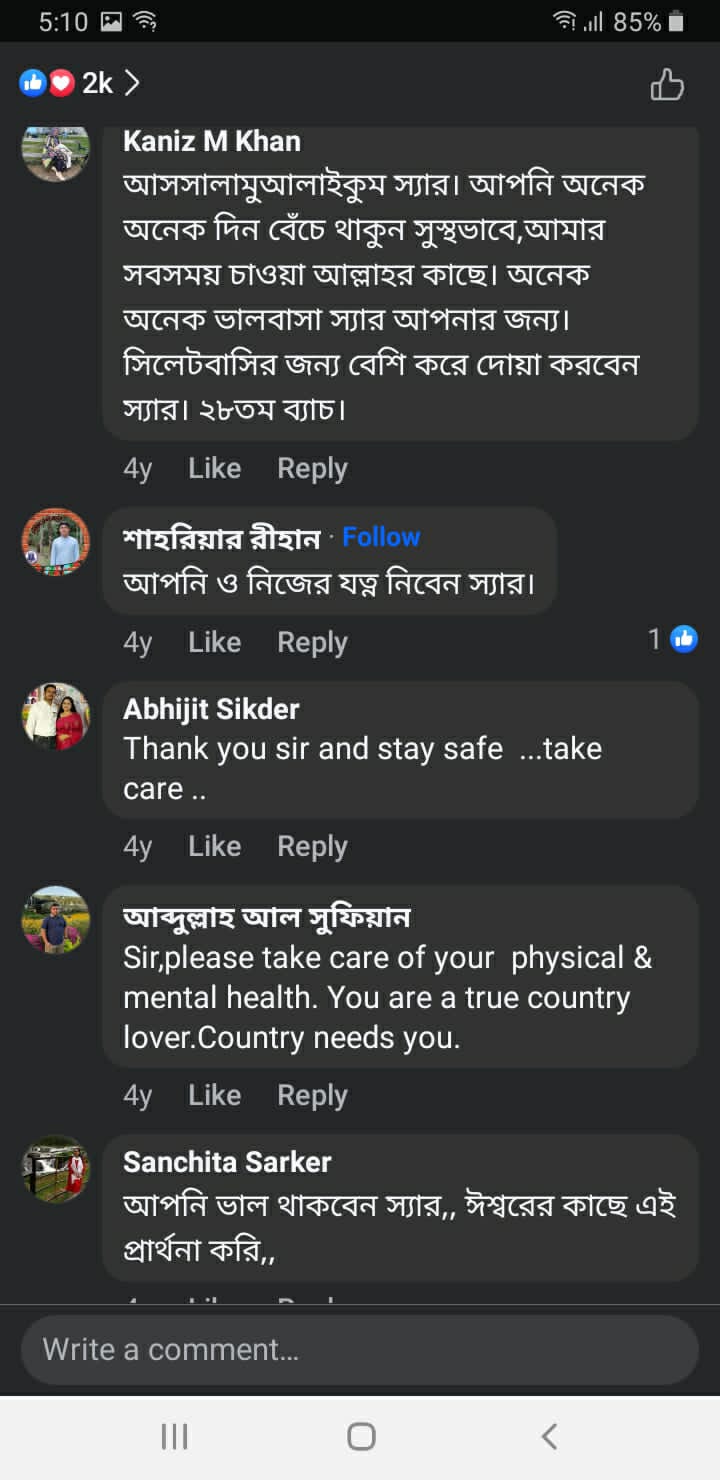Like শাহরিয়ার রীহান's comment
The width and height of the screenshot is (720, 1480).
point(214,642)
